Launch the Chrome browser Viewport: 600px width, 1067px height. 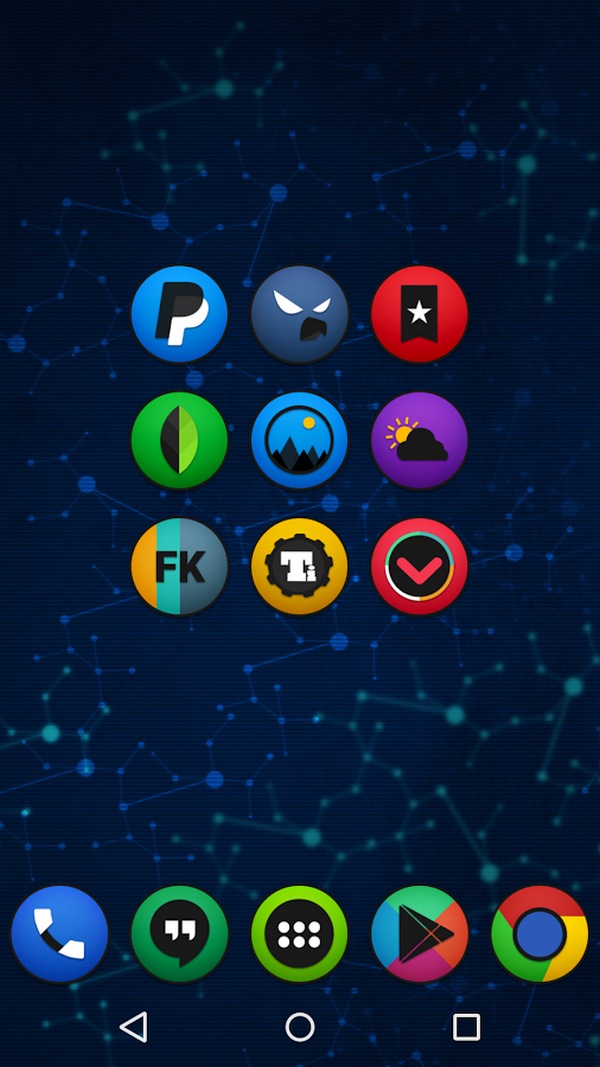pos(539,934)
